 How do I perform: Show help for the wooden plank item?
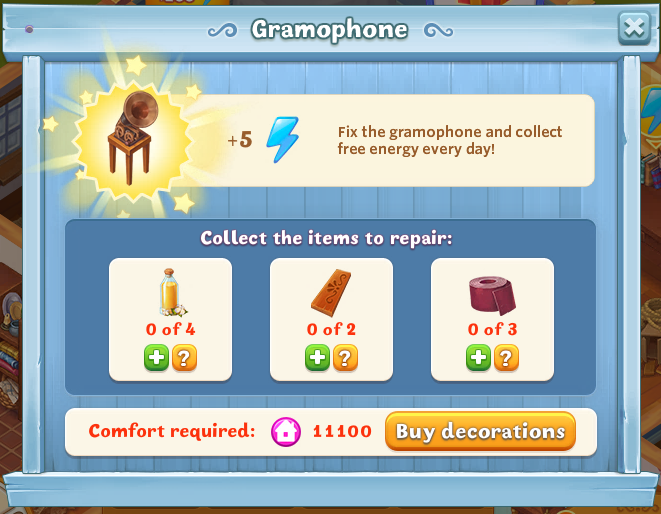click(x=345, y=357)
